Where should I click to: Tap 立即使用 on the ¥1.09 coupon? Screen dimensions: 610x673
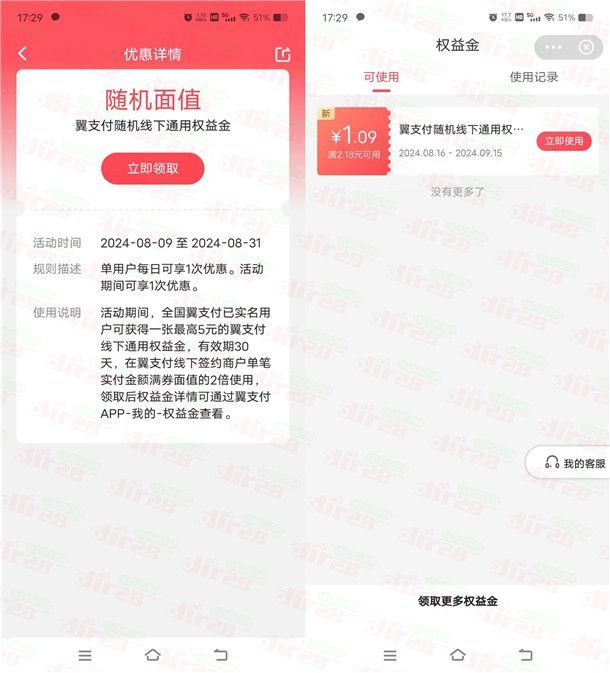[x=564, y=141]
